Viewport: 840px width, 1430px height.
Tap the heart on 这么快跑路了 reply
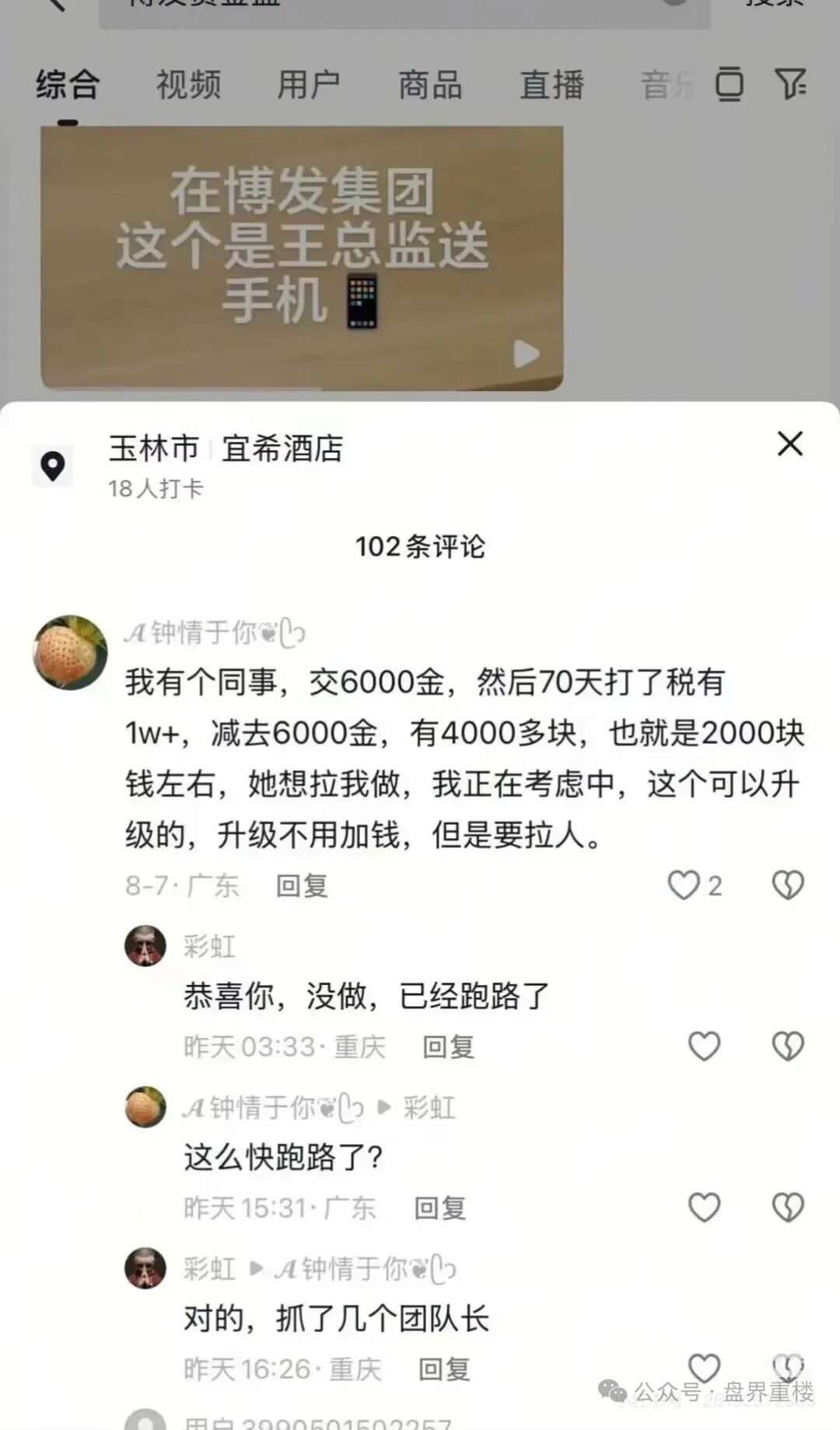704,1205
